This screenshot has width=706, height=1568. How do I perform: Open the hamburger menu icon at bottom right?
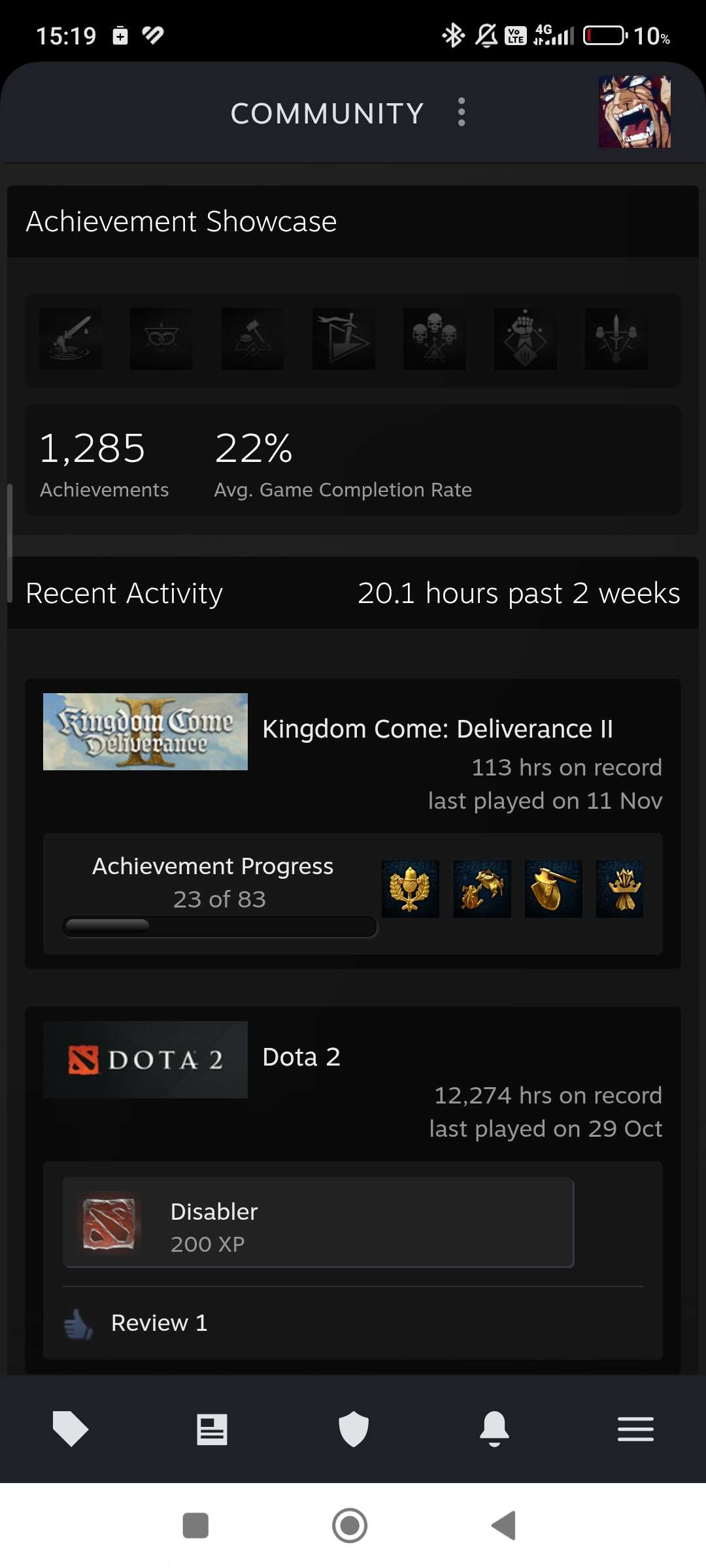coord(635,1428)
